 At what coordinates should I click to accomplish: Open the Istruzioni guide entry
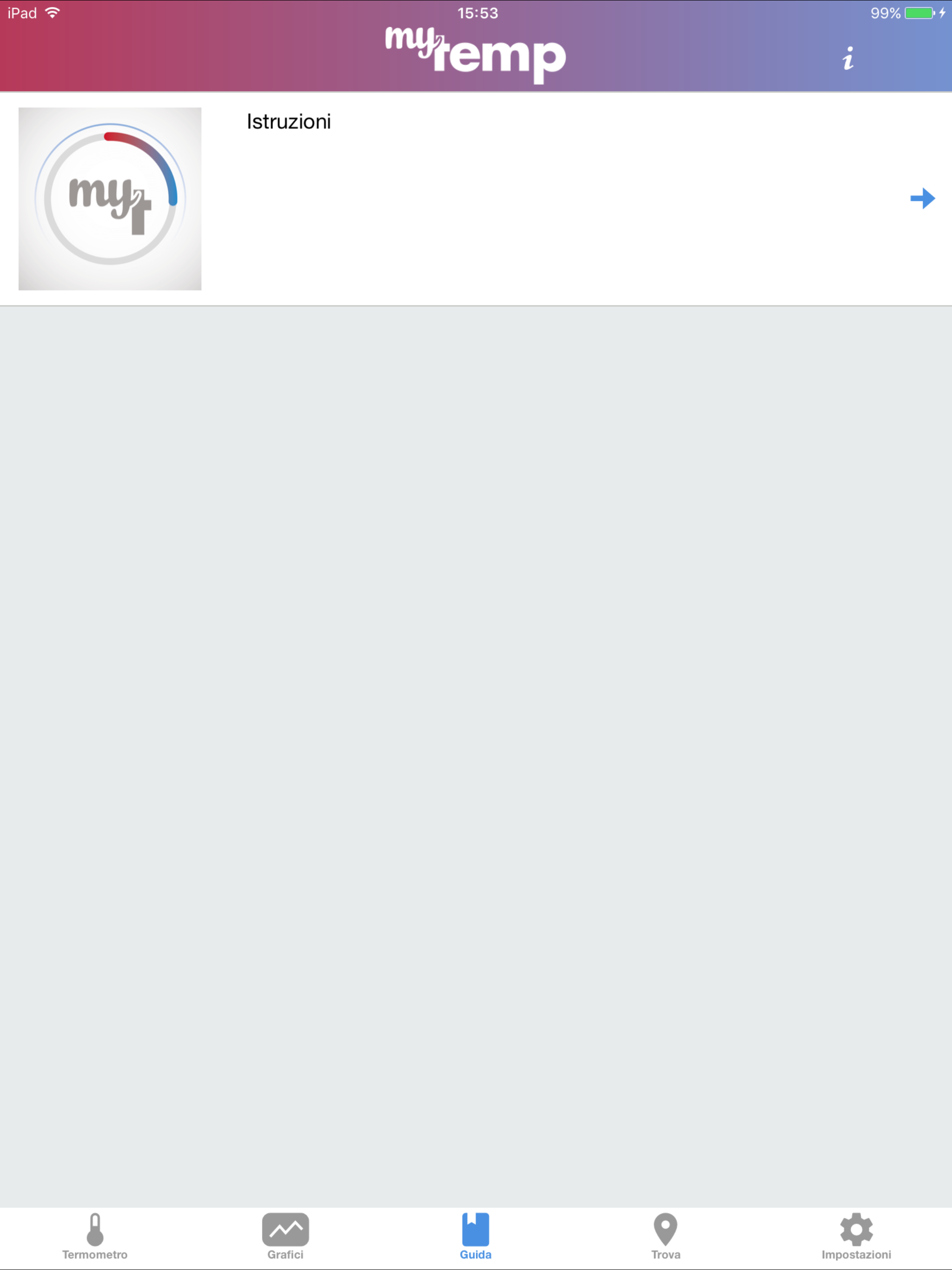(x=288, y=121)
